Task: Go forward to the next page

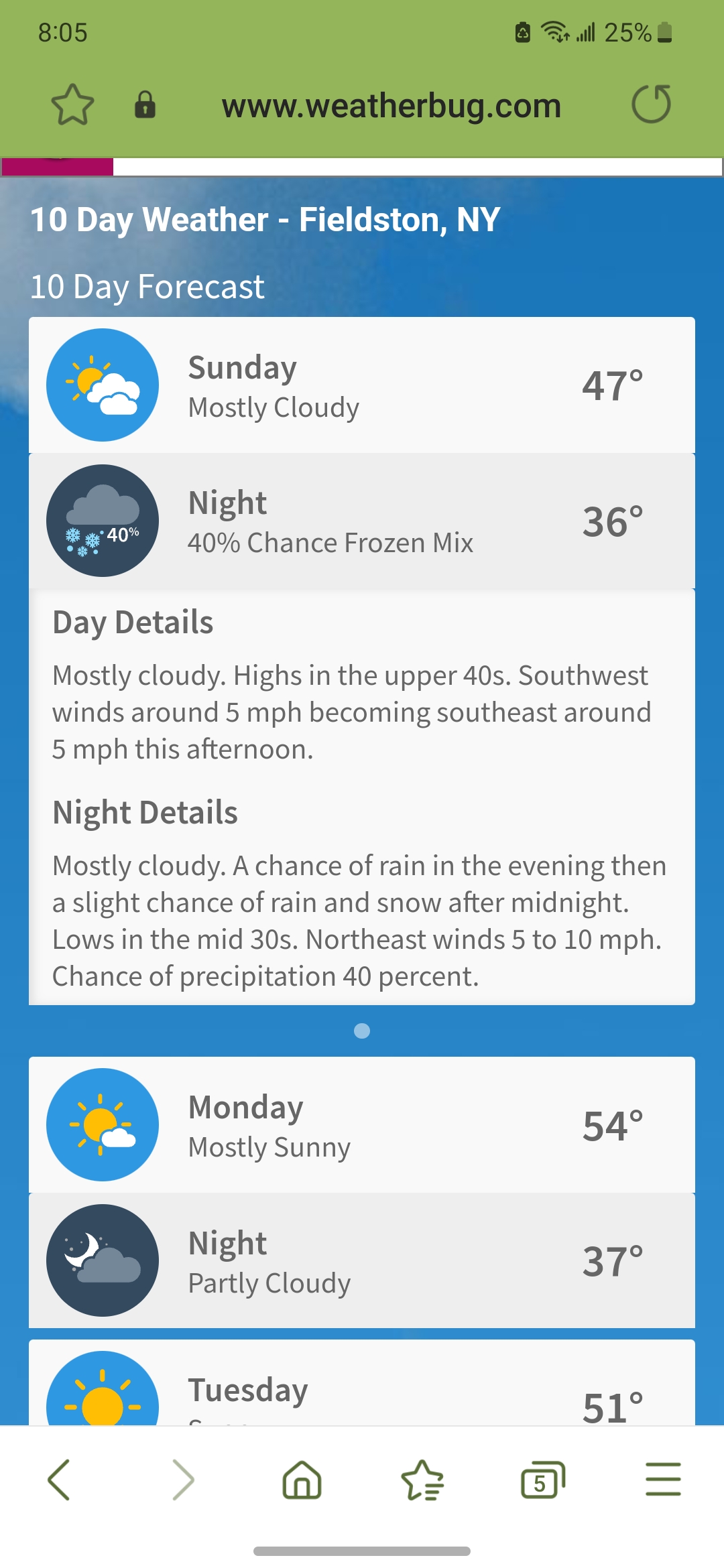Action: pos(182,1480)
